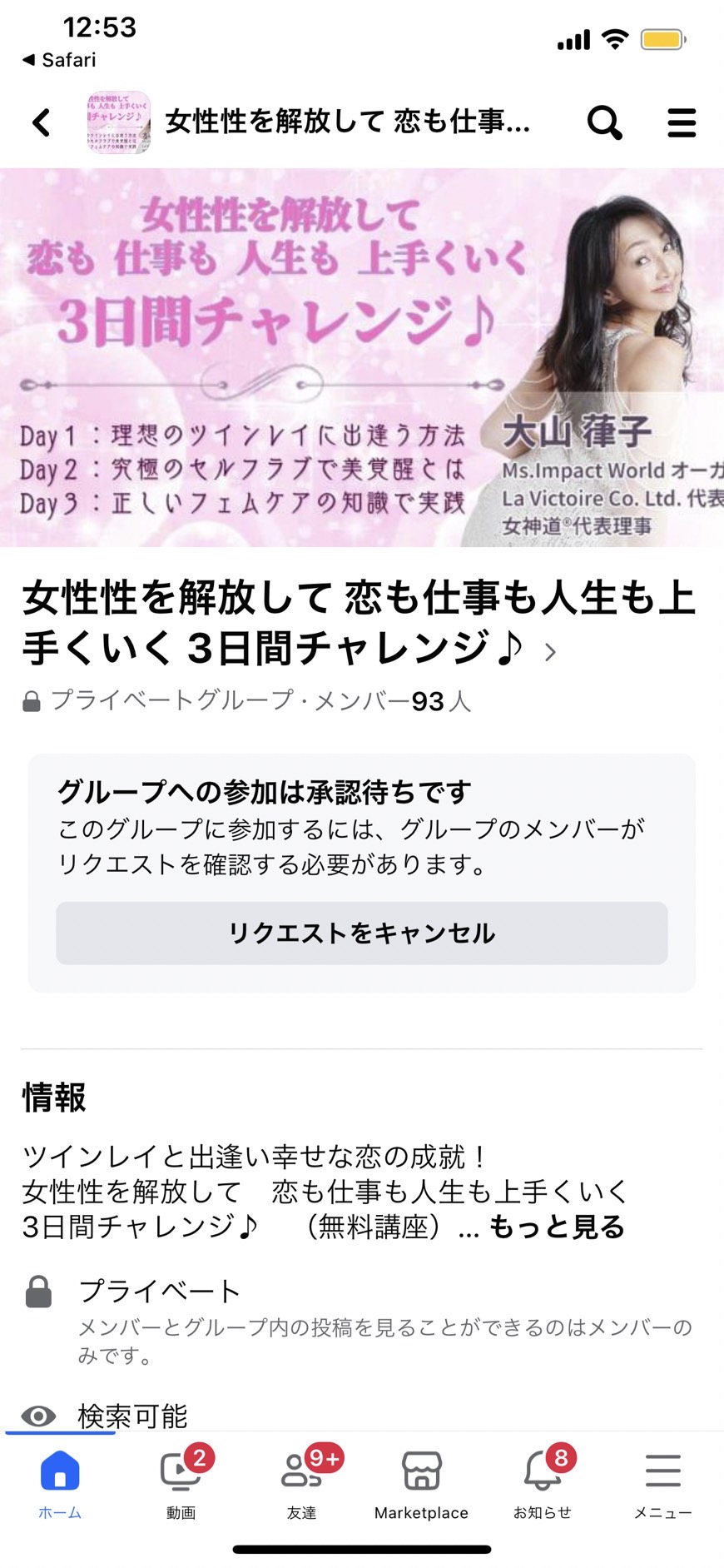Return to Safari via status bar link
Viewport: 724px width, 1568px height.
pos(59,60)
